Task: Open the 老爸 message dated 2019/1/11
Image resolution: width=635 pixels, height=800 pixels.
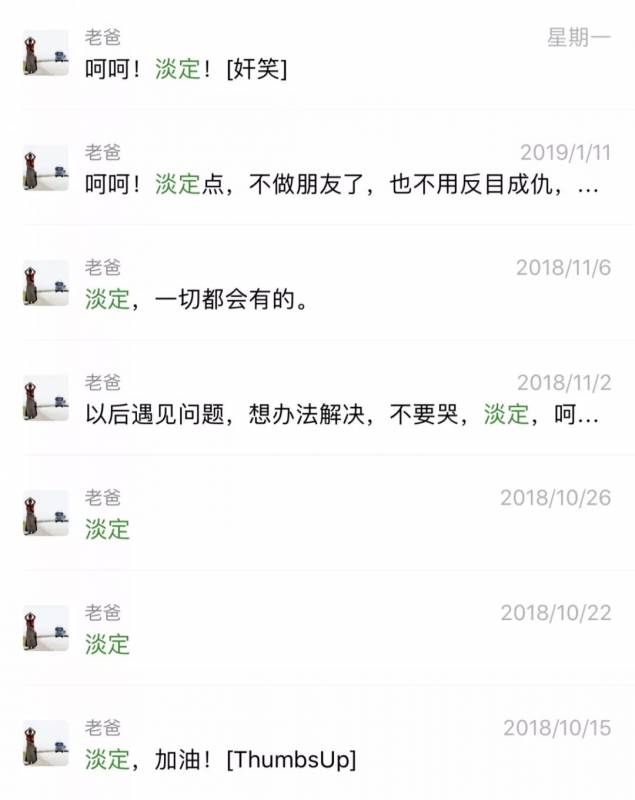Action: point(317,169)
